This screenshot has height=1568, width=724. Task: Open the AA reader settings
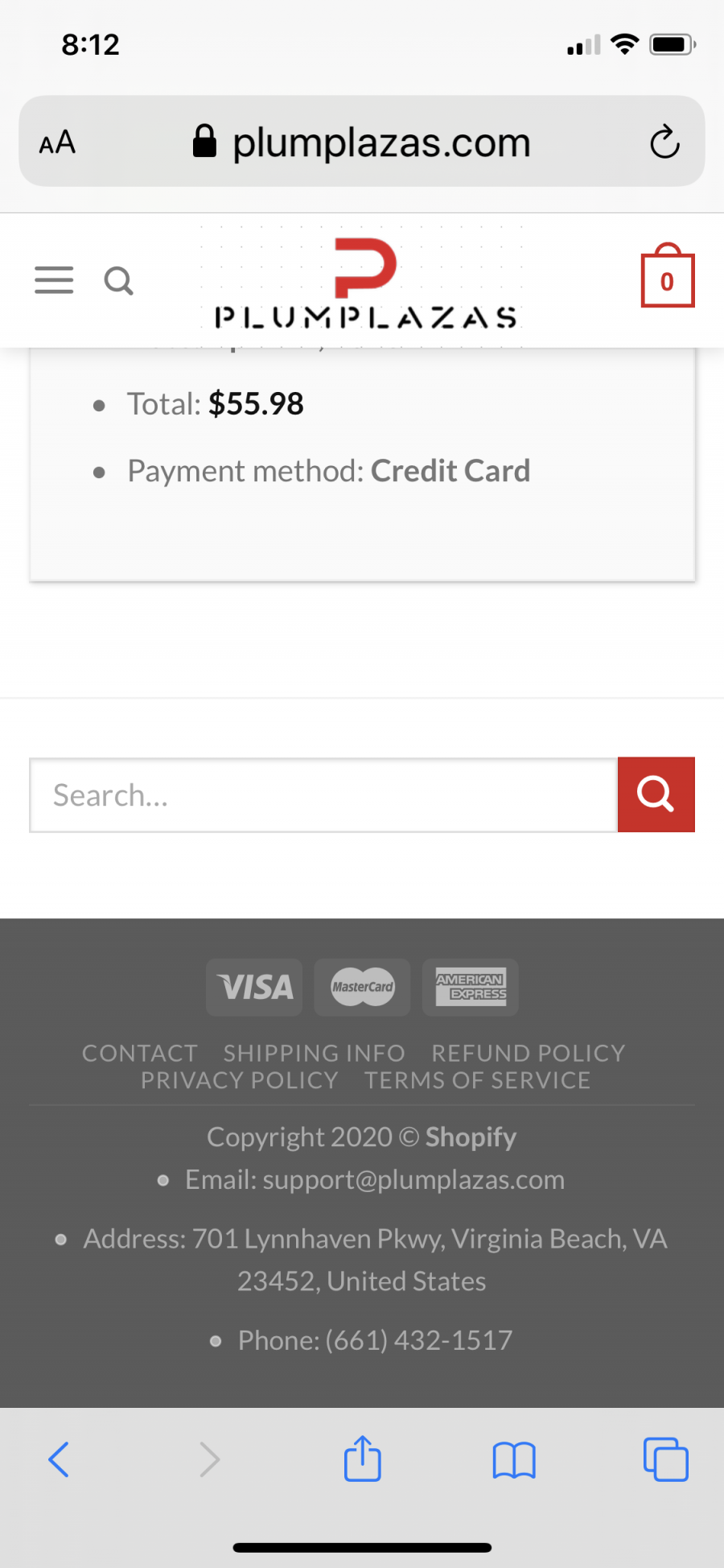tap(57, 143)
